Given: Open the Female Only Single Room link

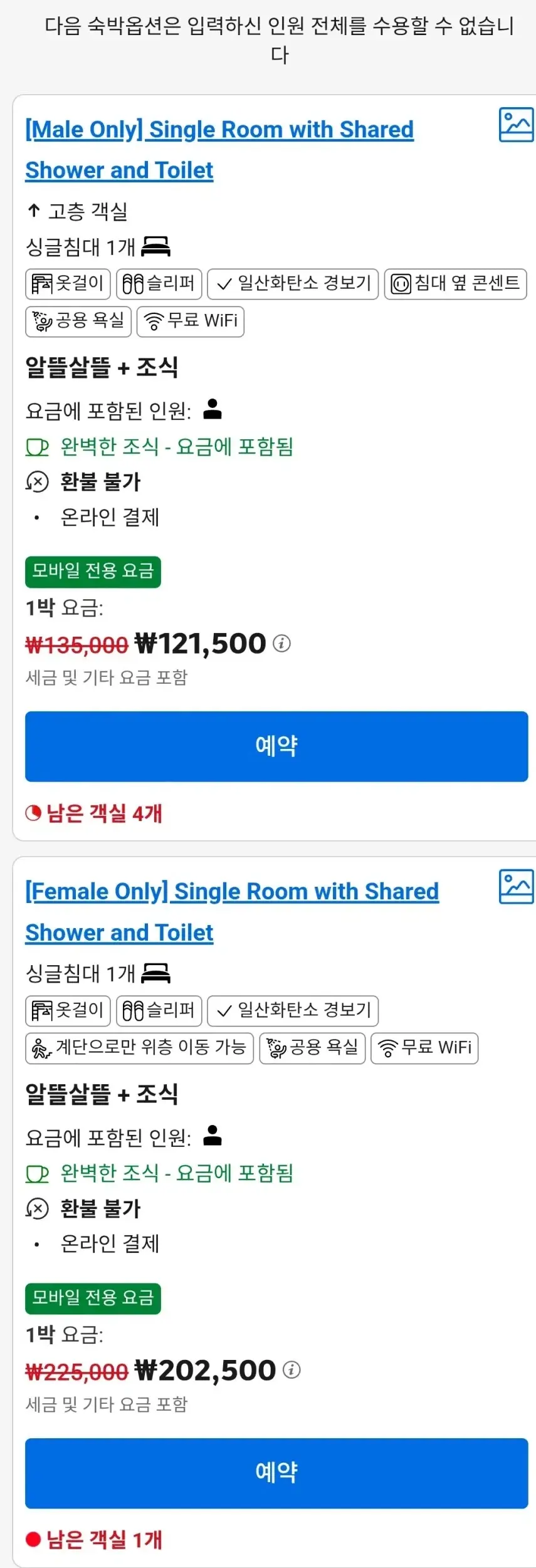Looking at the screenshot, I should tap(231, 892).
